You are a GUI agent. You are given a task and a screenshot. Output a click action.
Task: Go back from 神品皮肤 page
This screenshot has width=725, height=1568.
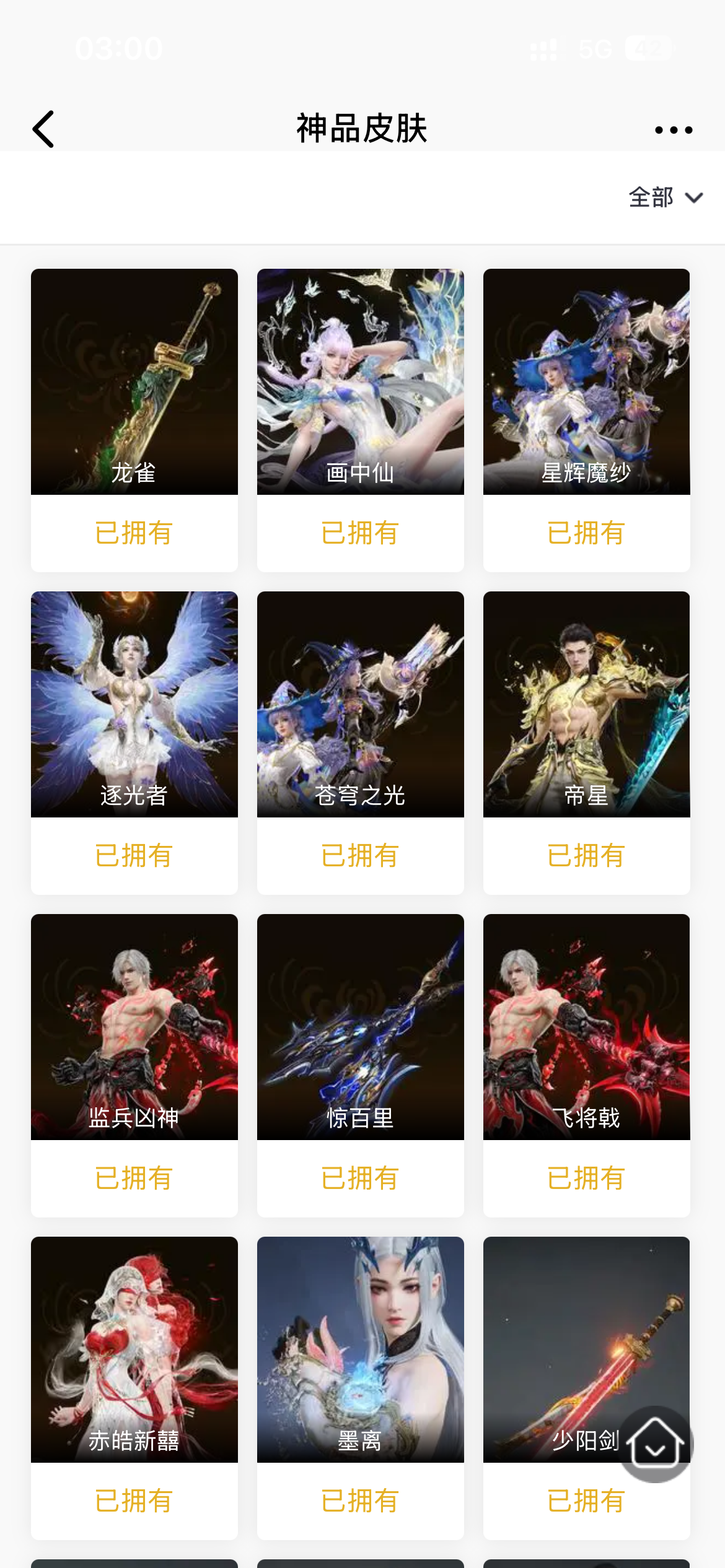coord(43,129)
